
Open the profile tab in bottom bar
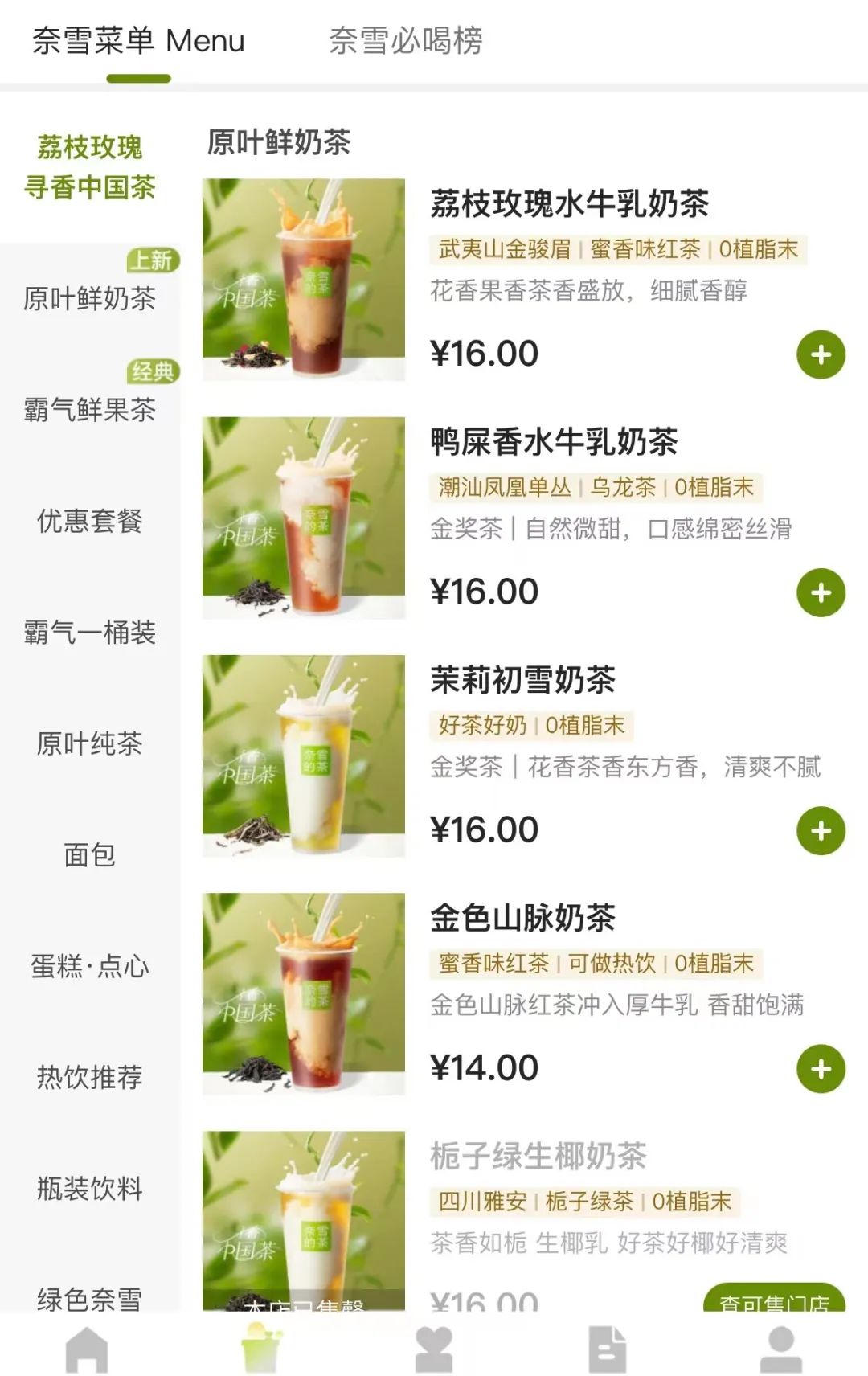pos(780,1349)
